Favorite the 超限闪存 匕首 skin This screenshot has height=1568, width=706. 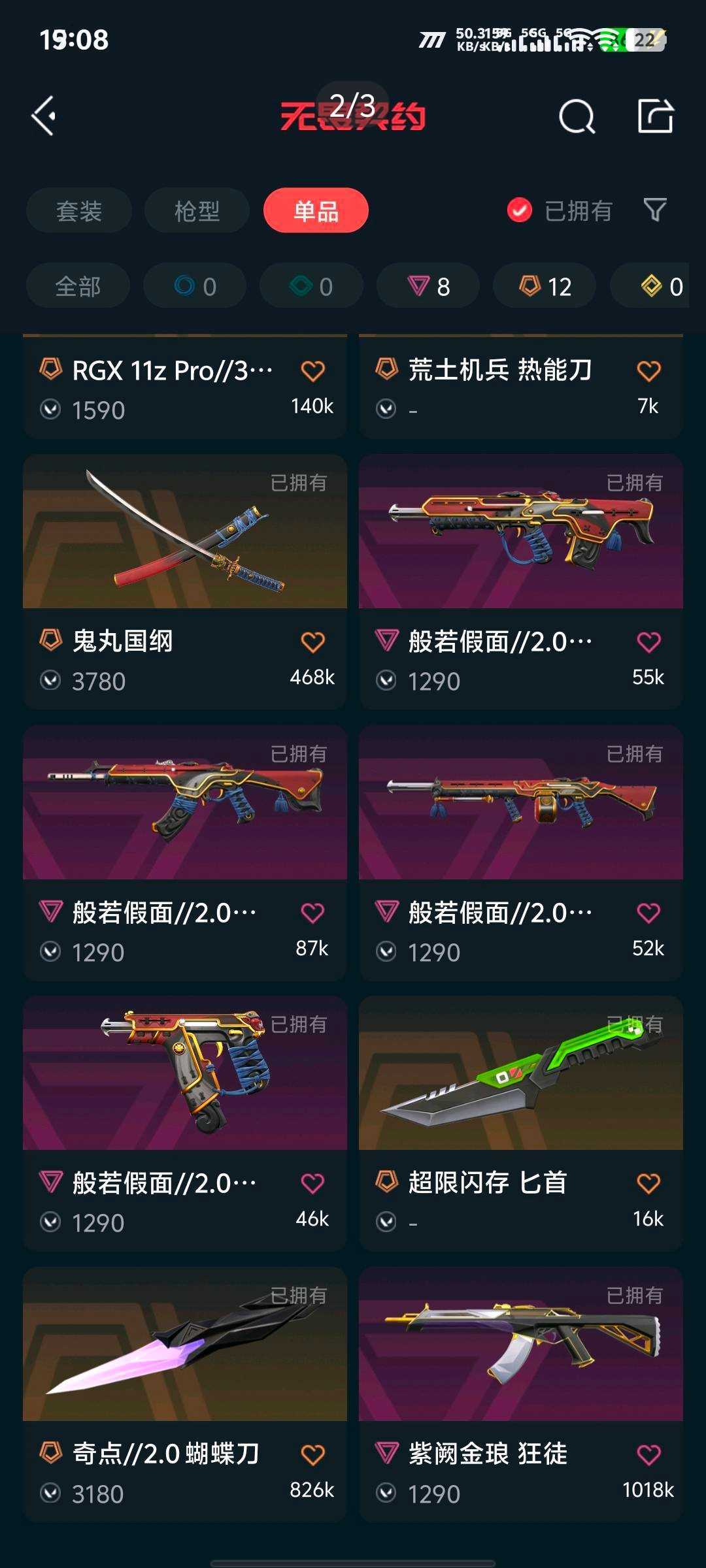(x=648, y=1183)
